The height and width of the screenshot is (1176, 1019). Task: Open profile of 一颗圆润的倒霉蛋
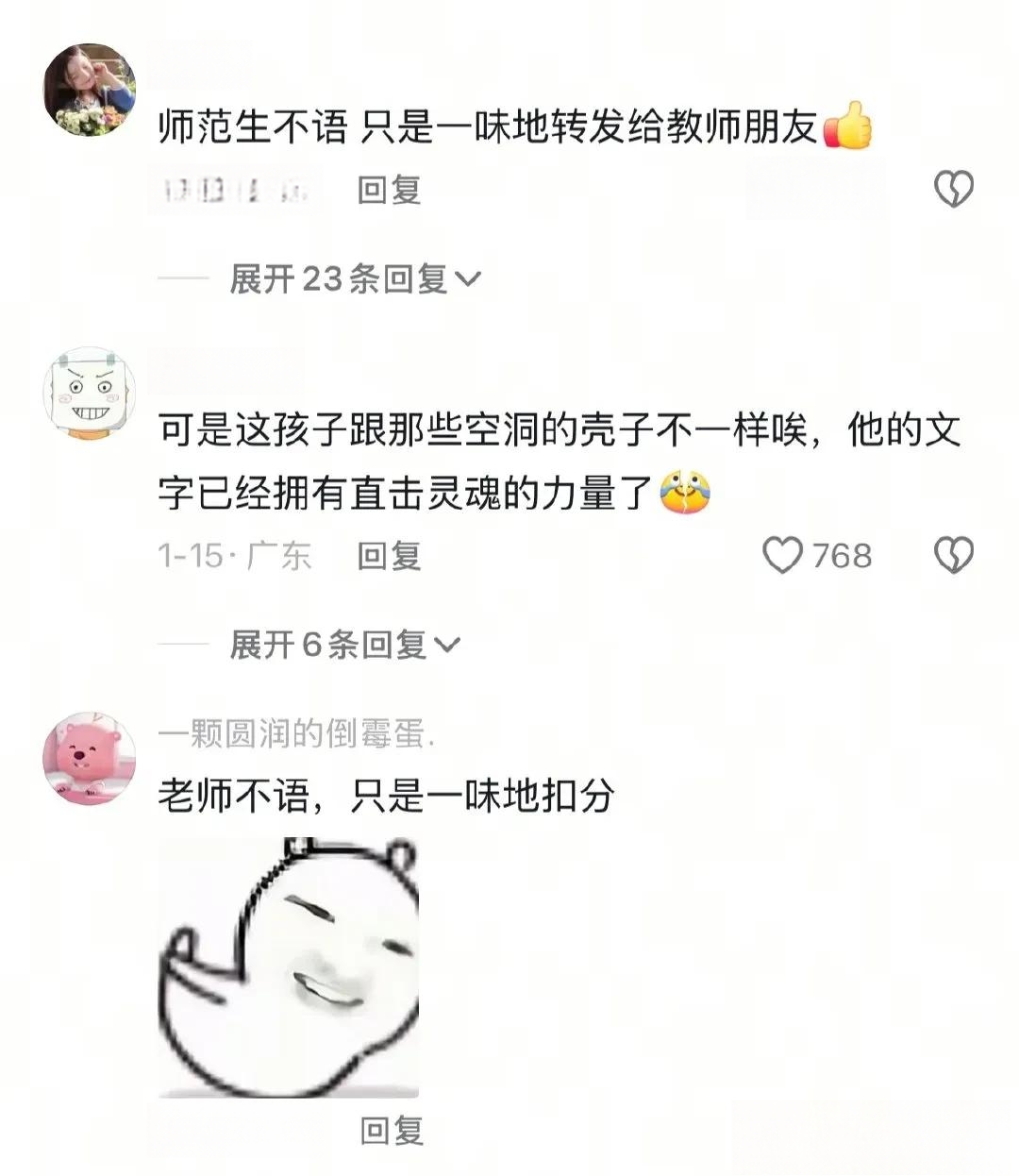click(295, 733)
